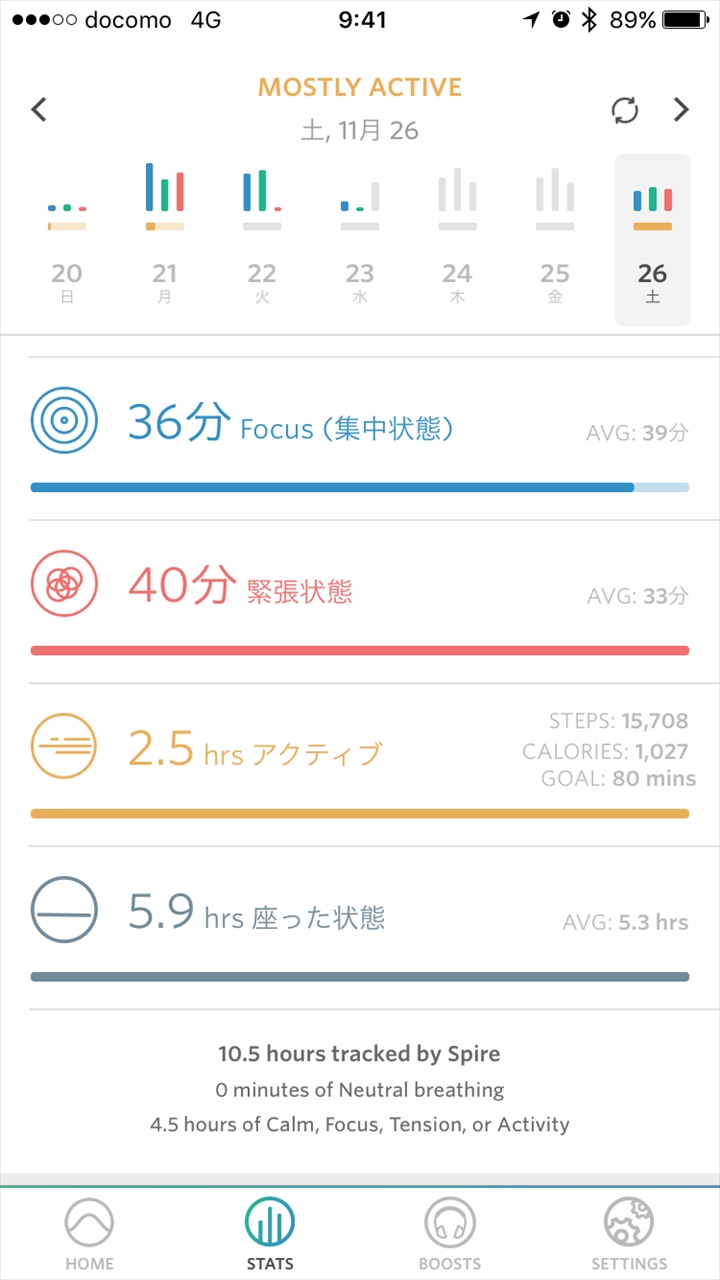Go to the next week with right arrow

coord(681,109)
